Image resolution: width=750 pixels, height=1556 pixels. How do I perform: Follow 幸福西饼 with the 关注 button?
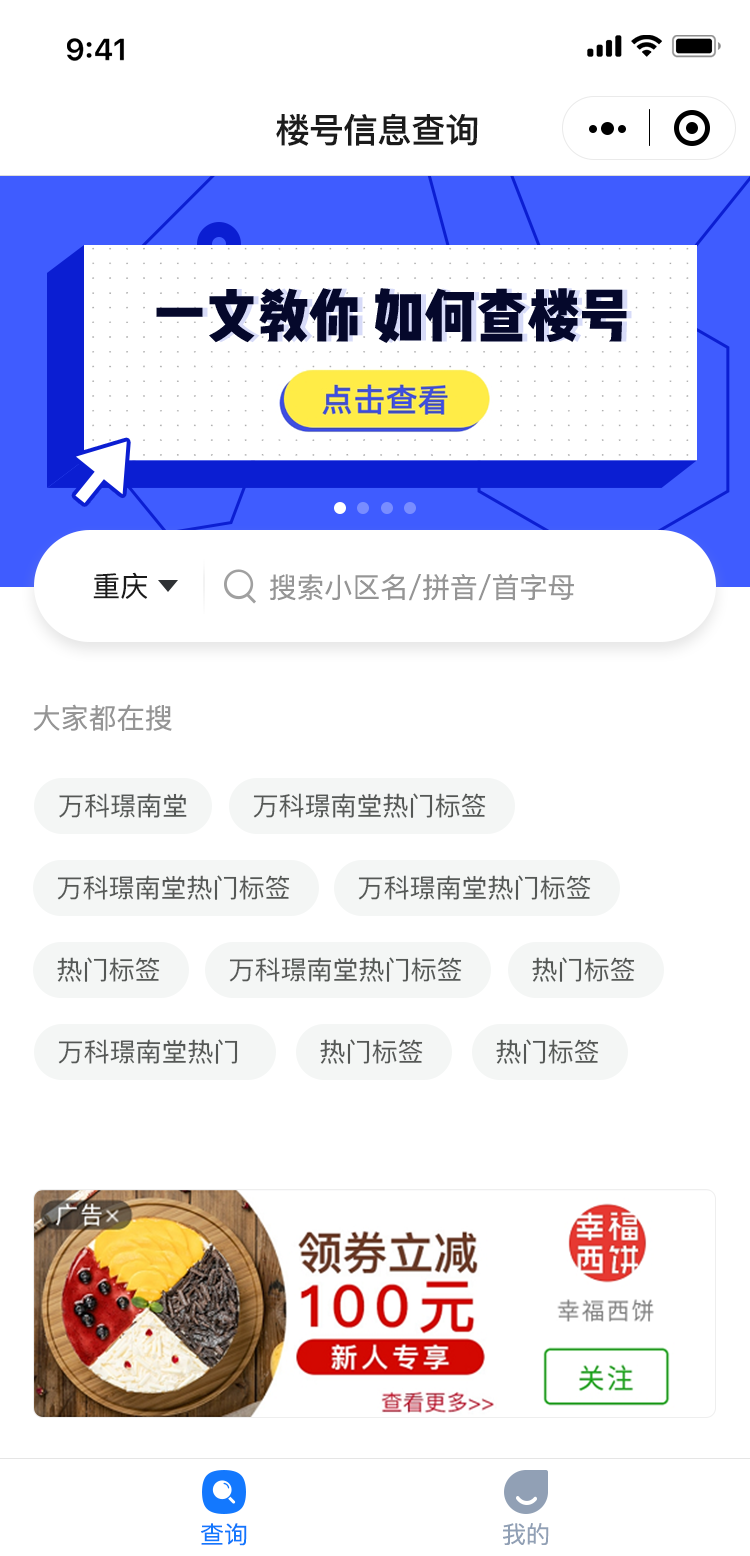pyautogui.click(x=605, y=1377)
